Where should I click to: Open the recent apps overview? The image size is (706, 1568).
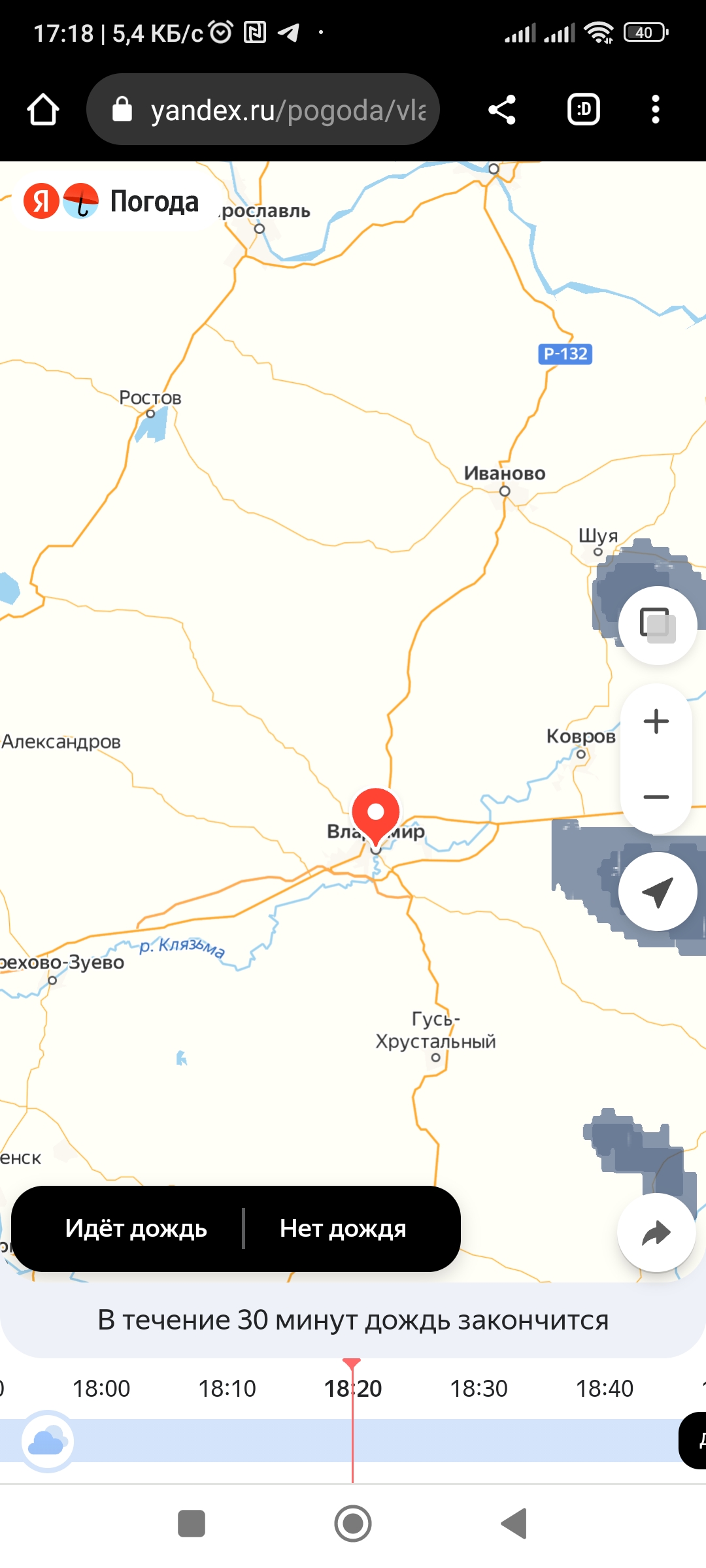192,1524
